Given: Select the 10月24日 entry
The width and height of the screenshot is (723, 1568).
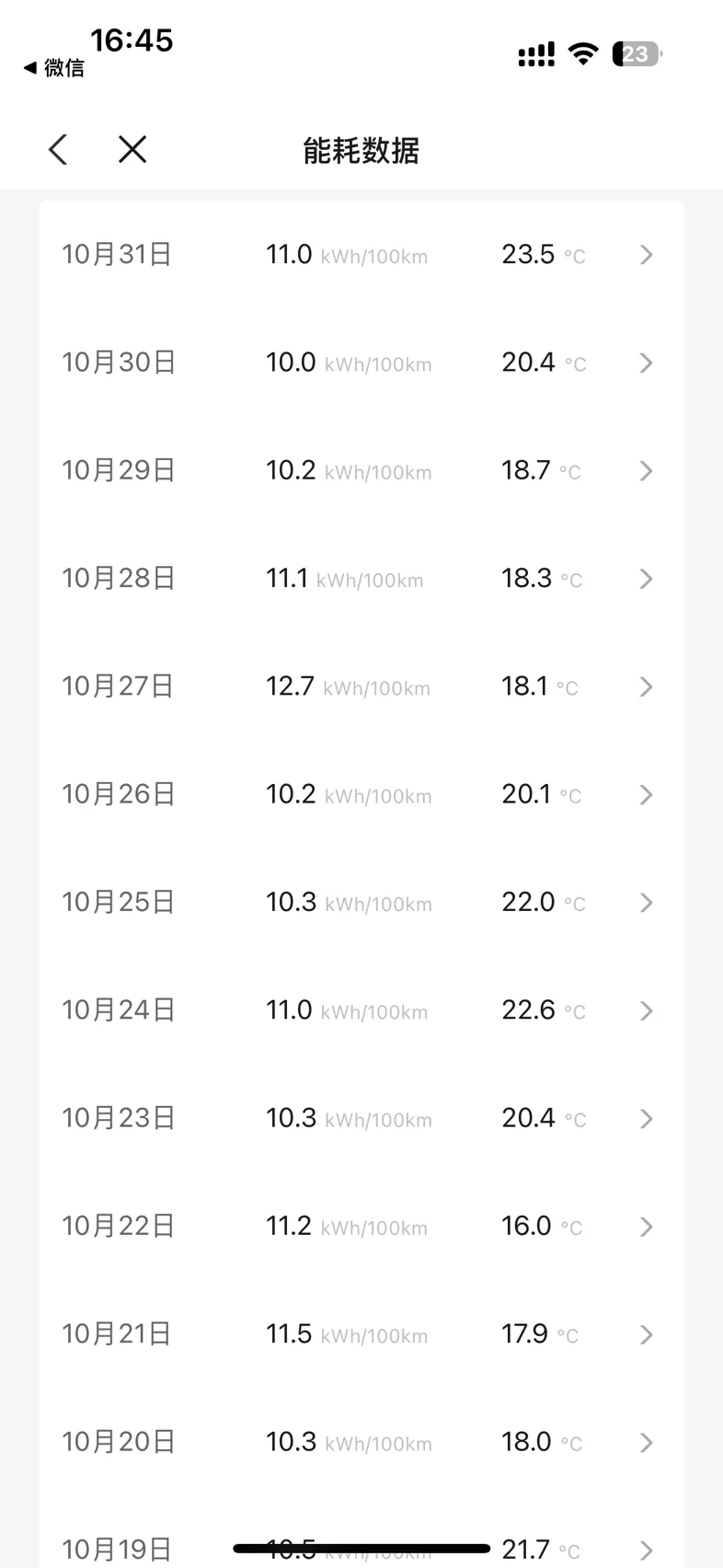Looking at the screenshot, I should pyautogui.click(x=361, y=1010).
